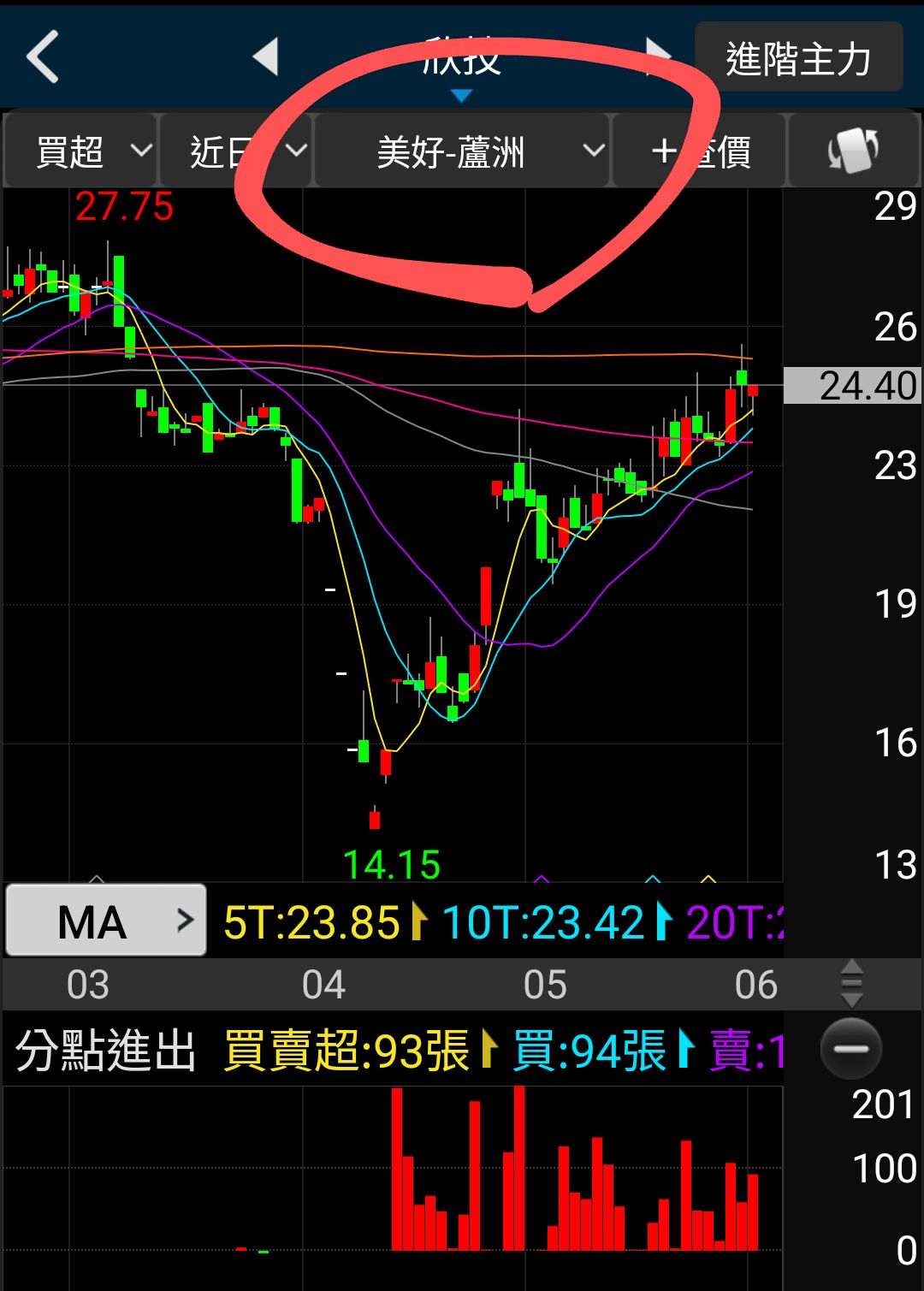Tap the up-down arrows beside date axis
The height and width of the screenshot is (1291, 924).
pos(852,983)
